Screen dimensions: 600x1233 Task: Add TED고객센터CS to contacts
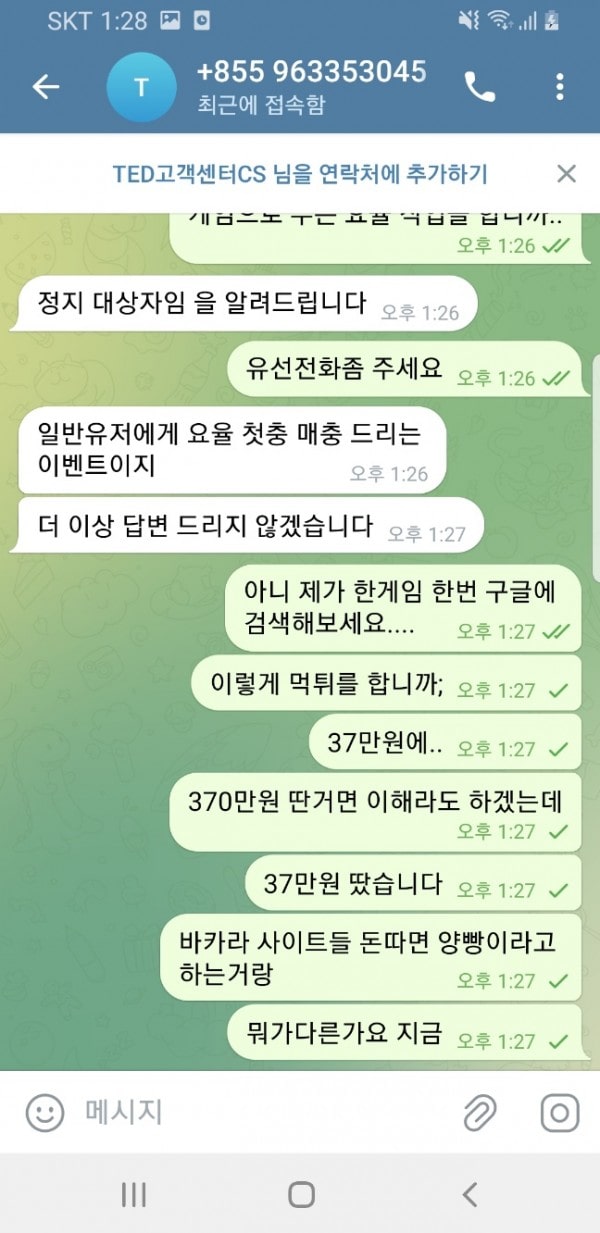point(299,174)
